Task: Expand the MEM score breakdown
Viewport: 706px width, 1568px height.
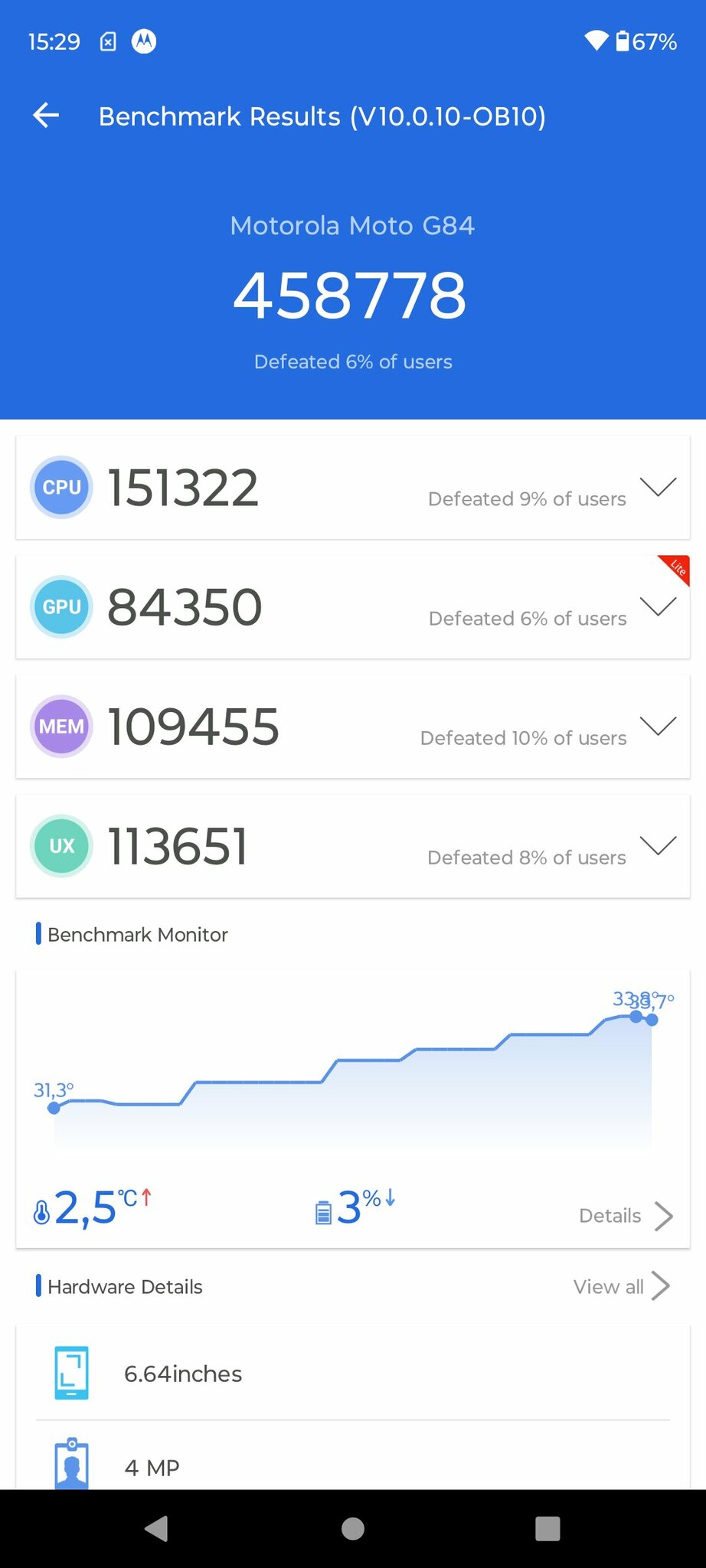Action: (658, 727)
